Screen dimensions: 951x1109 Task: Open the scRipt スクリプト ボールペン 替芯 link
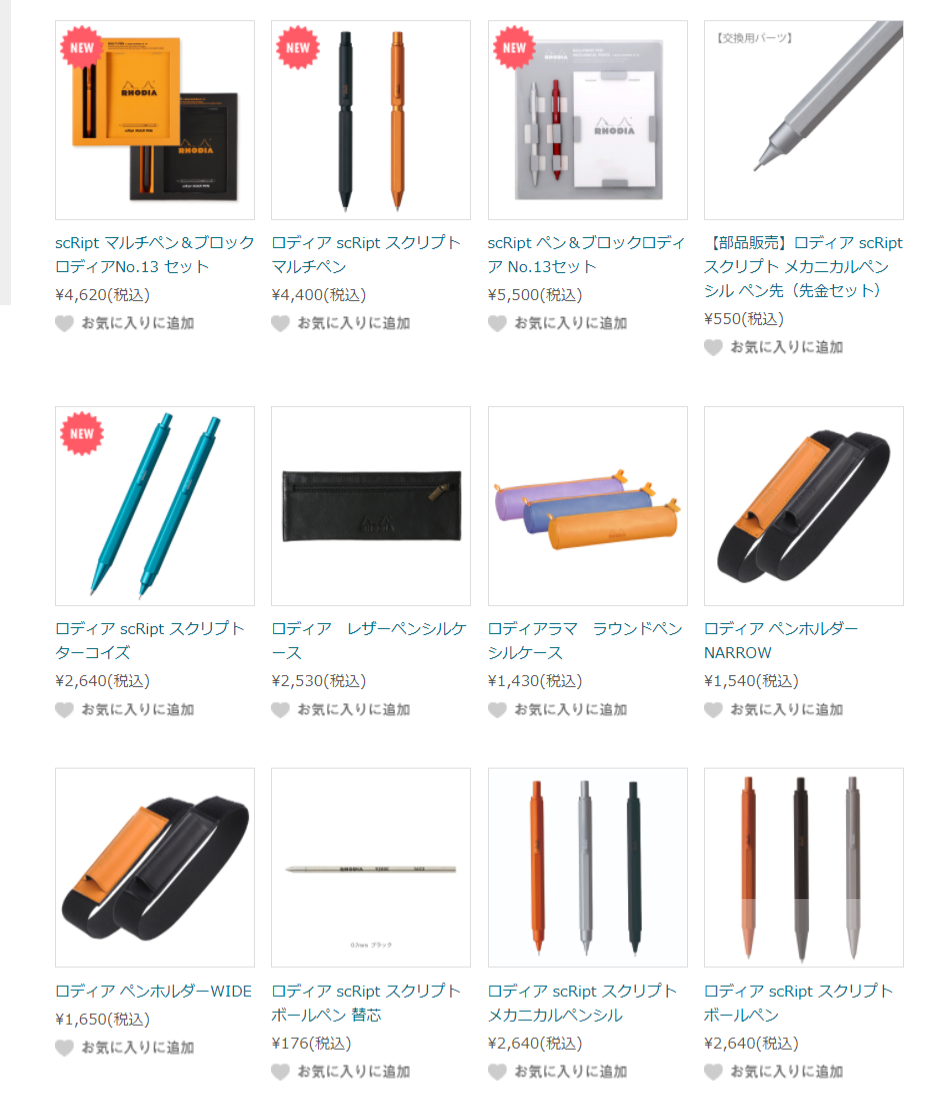[366, 1002]
